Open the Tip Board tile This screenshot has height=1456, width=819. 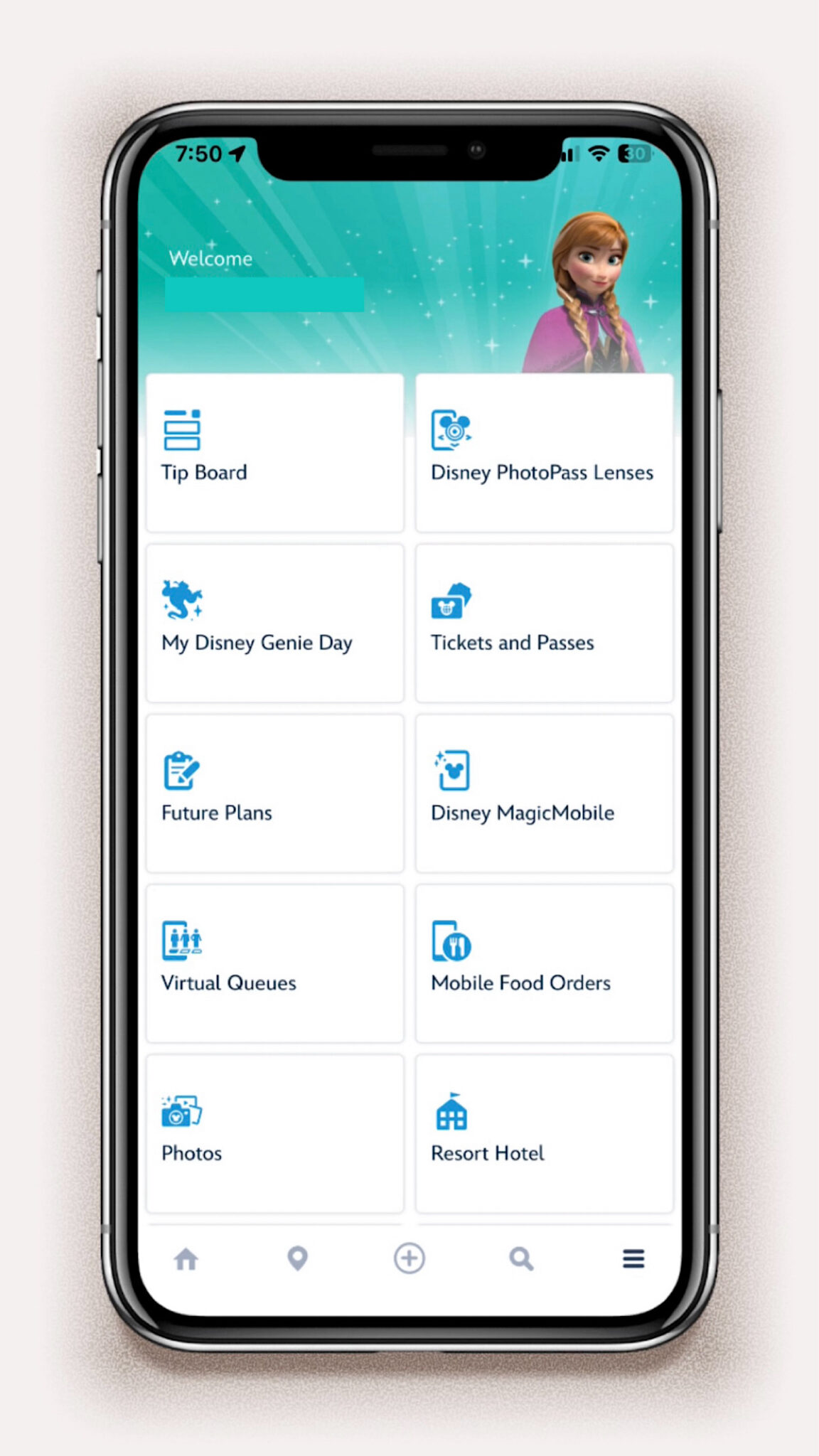pos(274,453)
